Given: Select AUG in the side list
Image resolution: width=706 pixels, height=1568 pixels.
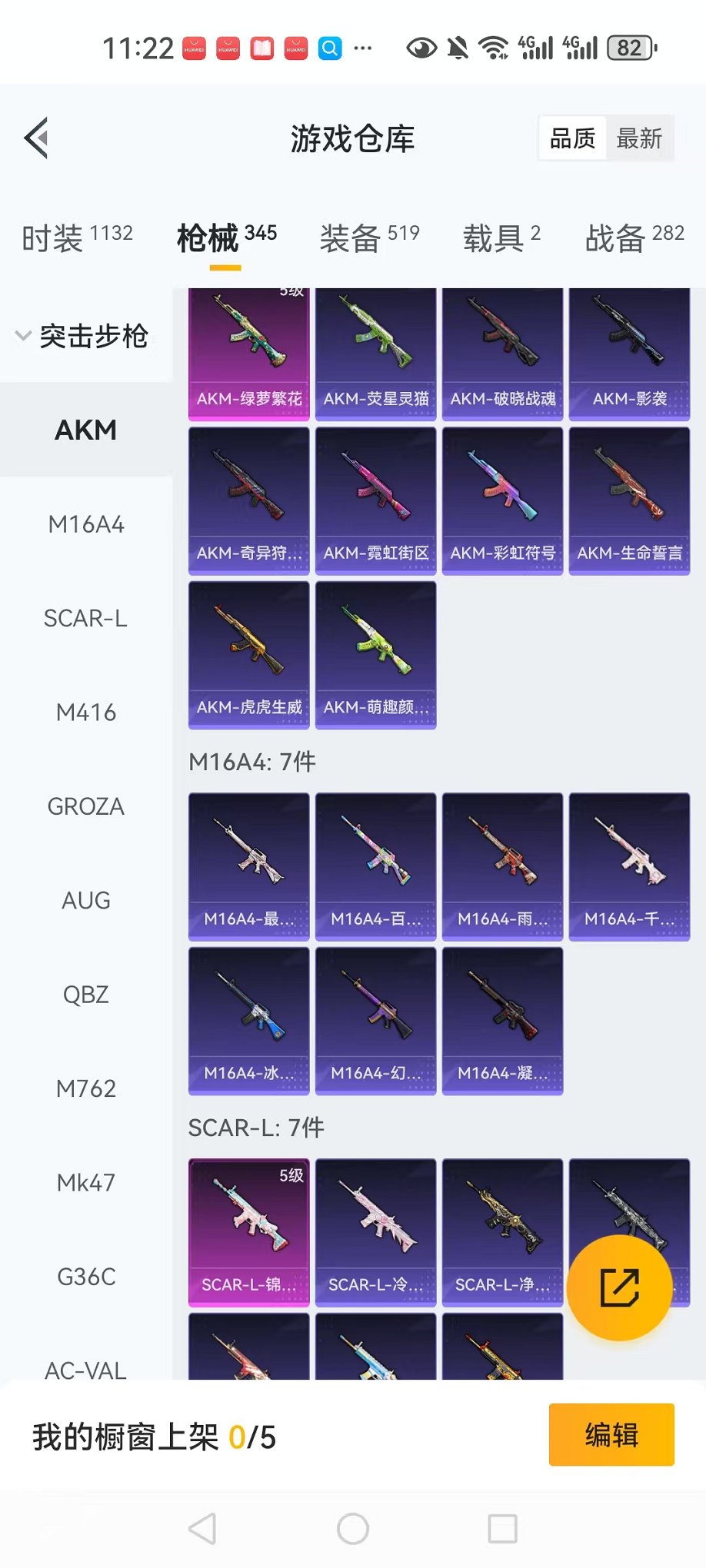Looking at the screenshot, I should pos(86,901).
